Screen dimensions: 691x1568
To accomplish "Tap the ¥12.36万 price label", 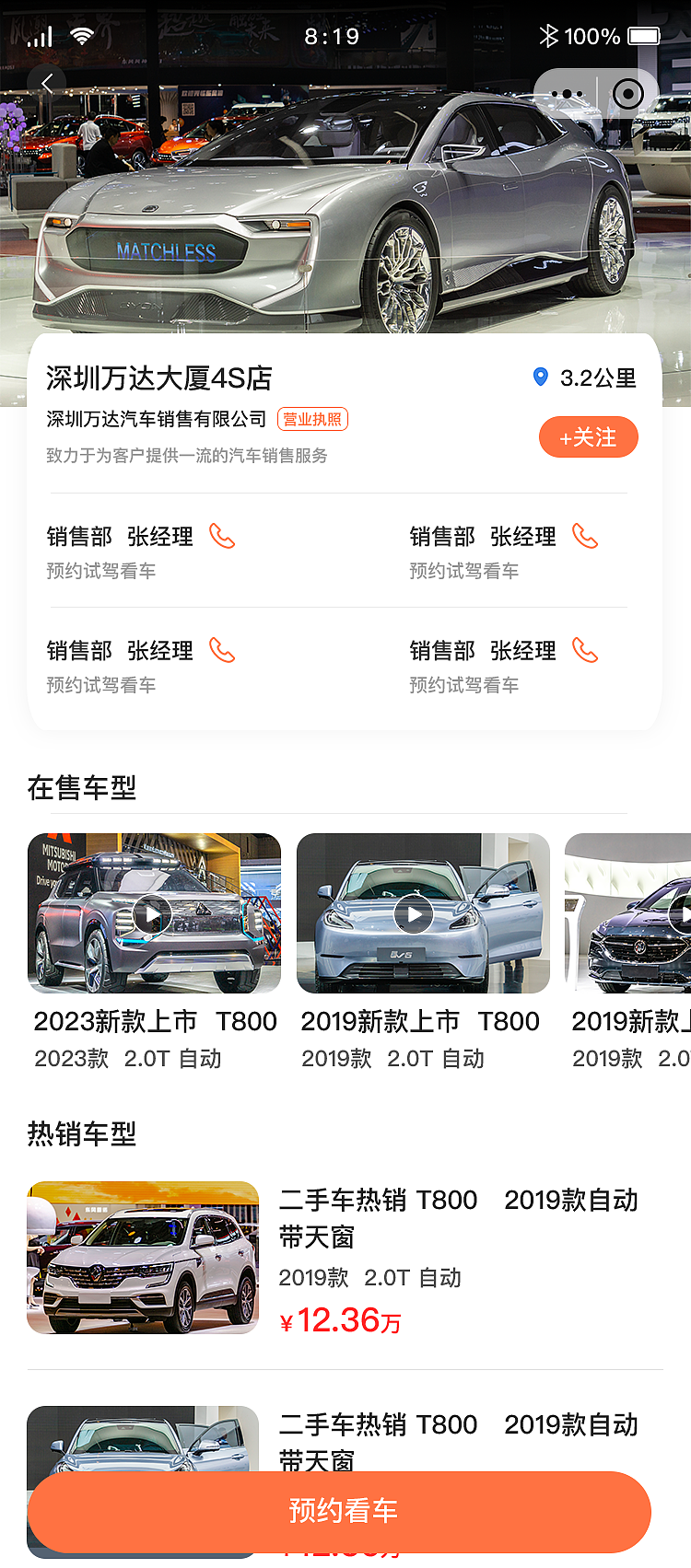I will [x=342, y=1320].
